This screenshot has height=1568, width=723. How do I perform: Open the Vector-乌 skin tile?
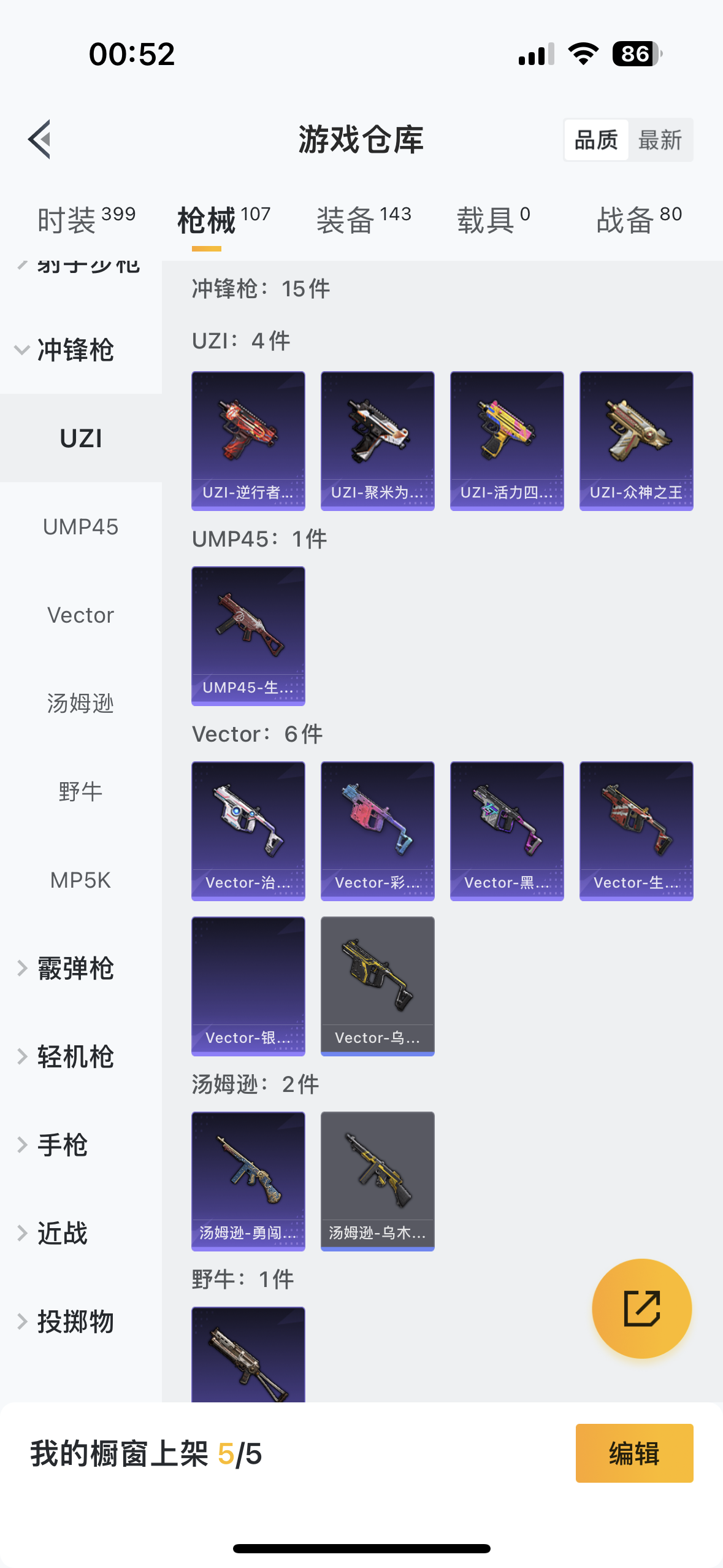(377, 986)
